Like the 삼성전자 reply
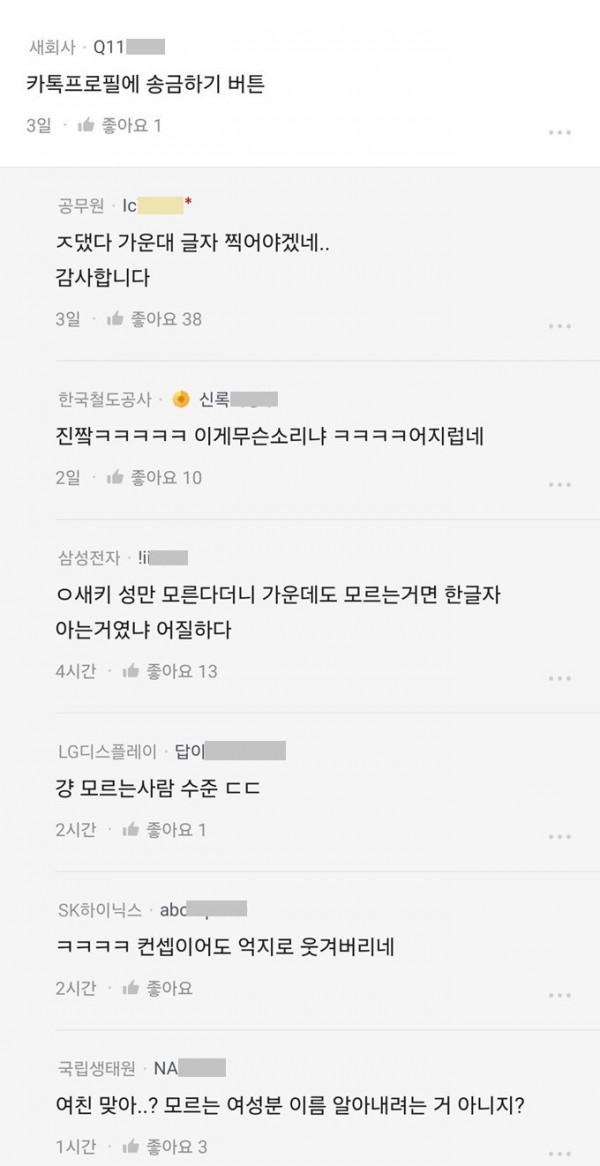 (170, 671)
